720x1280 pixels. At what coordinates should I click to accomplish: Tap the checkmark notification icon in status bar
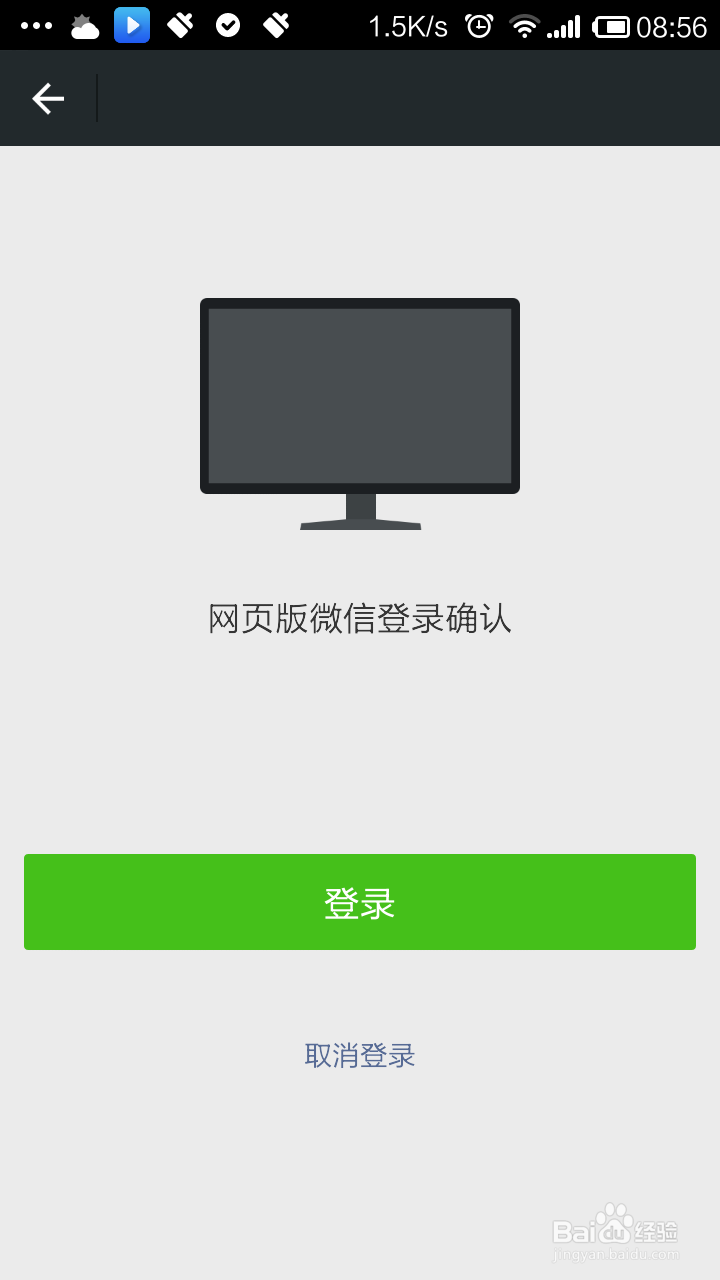[x=228, y=25]
